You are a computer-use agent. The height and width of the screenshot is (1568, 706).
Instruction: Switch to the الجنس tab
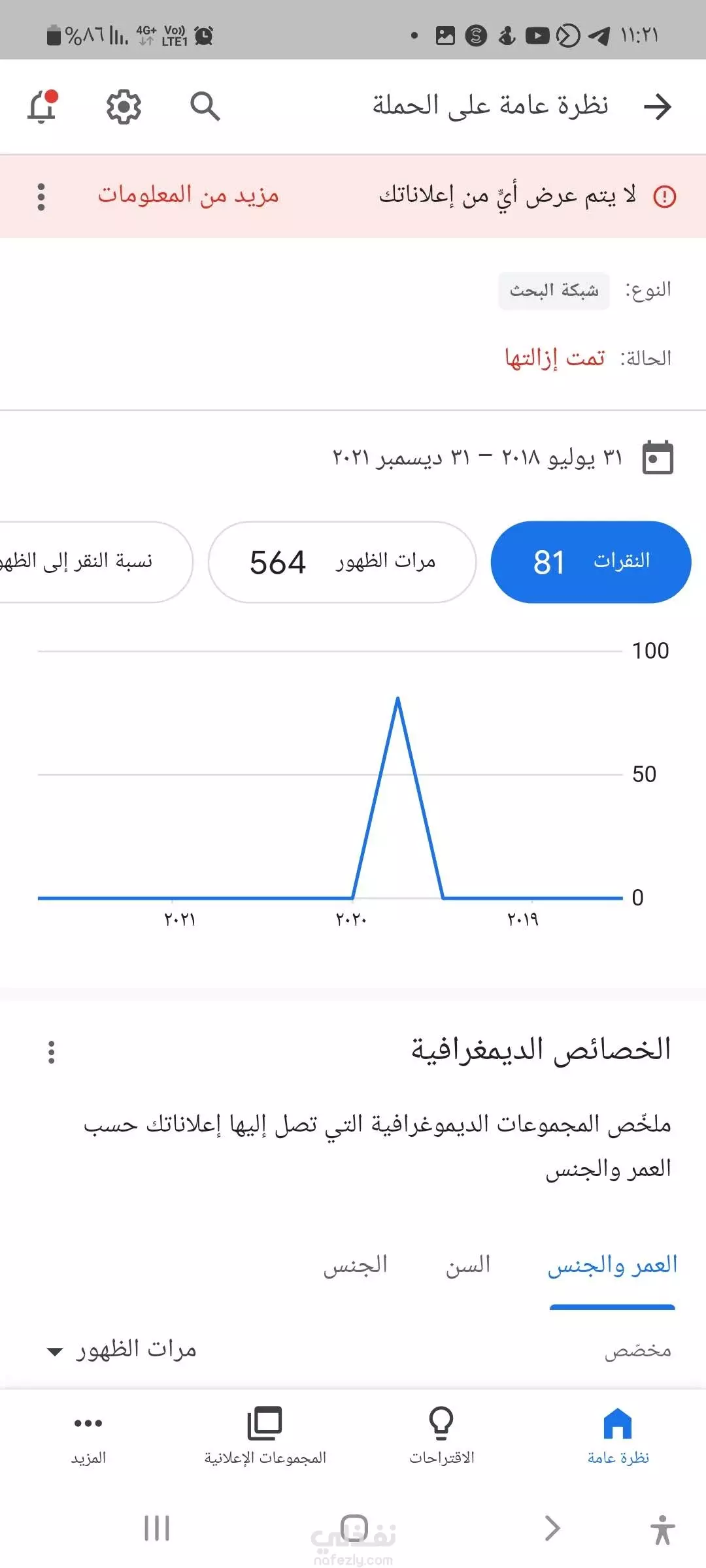(x=356, y=1266)
